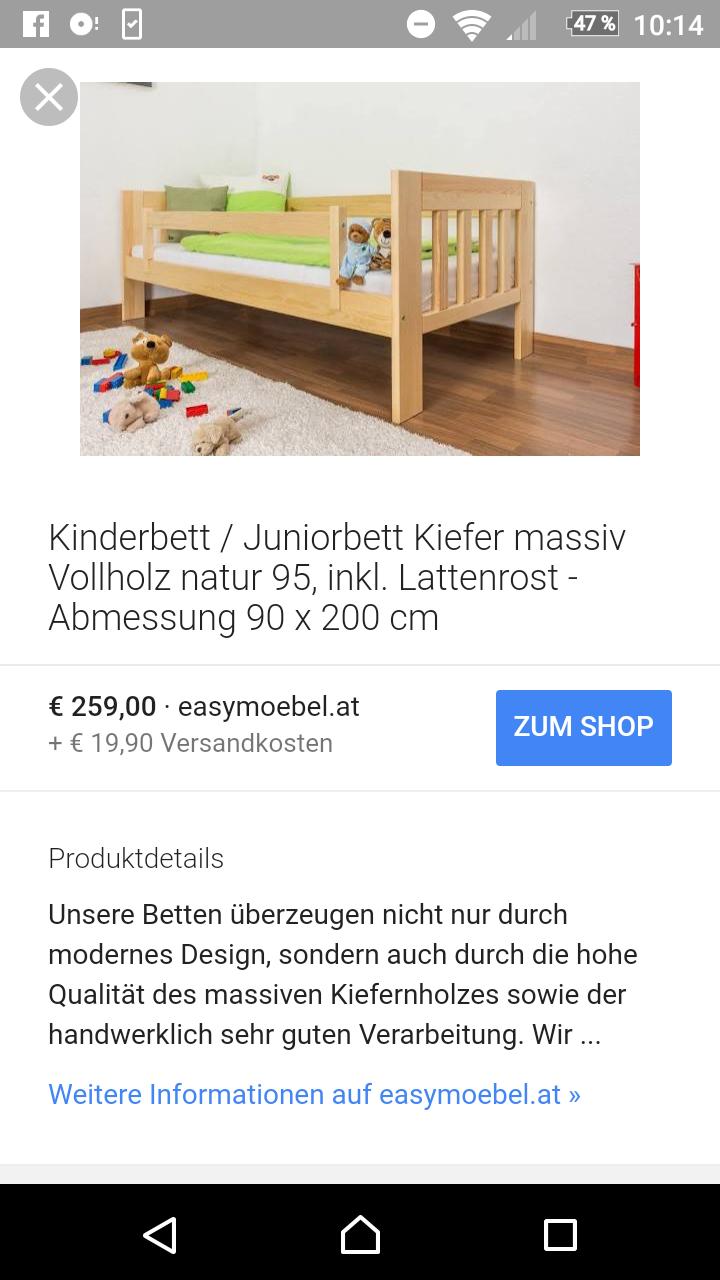Open the recent apps overview
This screenshot has height=1280, width=720.
click(560, 1234)
